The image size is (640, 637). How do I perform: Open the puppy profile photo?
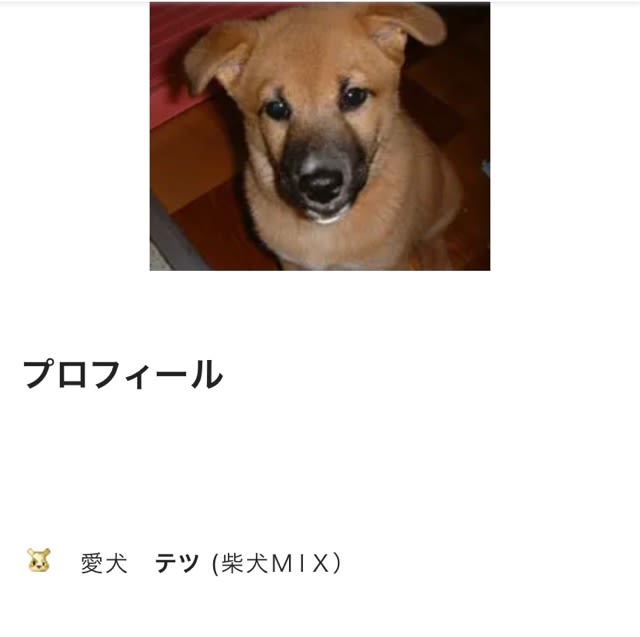pos(320,136)
